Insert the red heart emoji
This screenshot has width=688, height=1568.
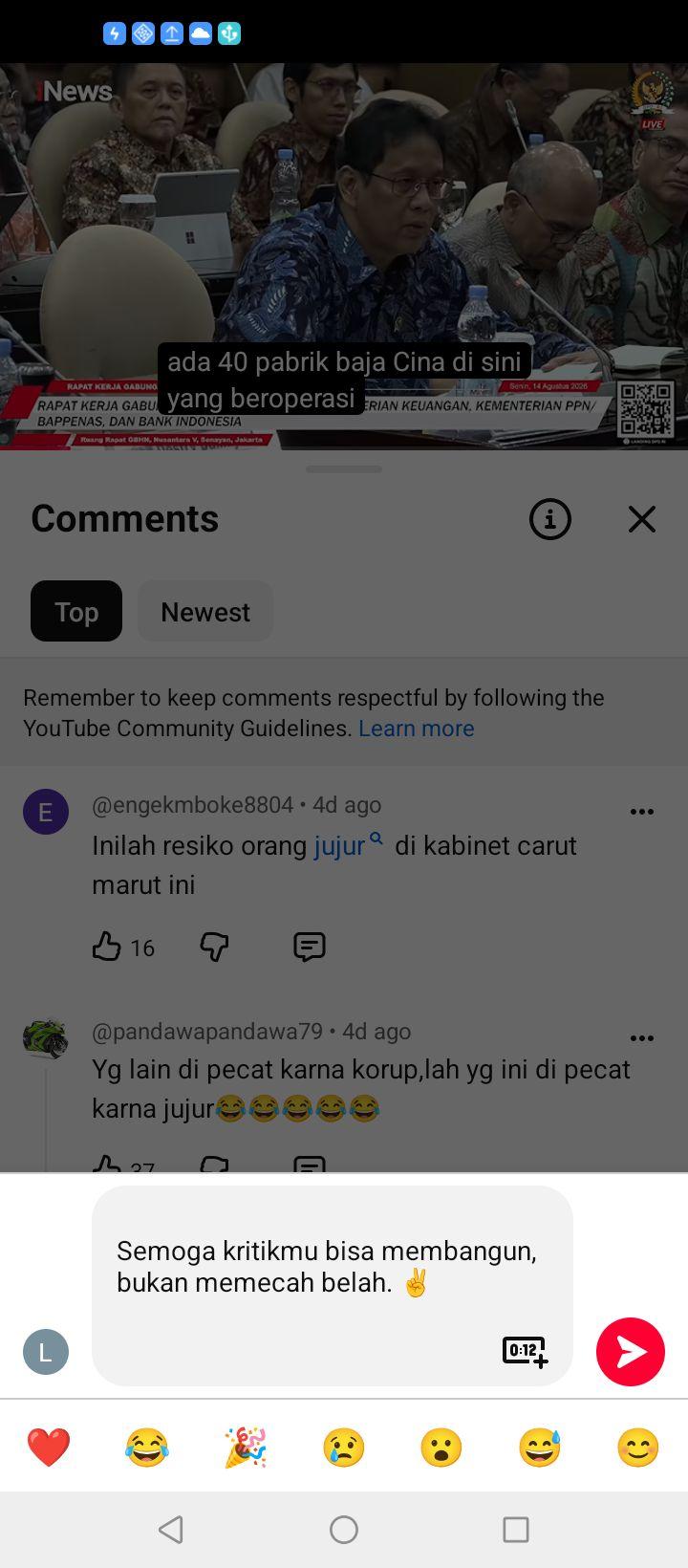pyautogui.click(x=49, y=1447)
